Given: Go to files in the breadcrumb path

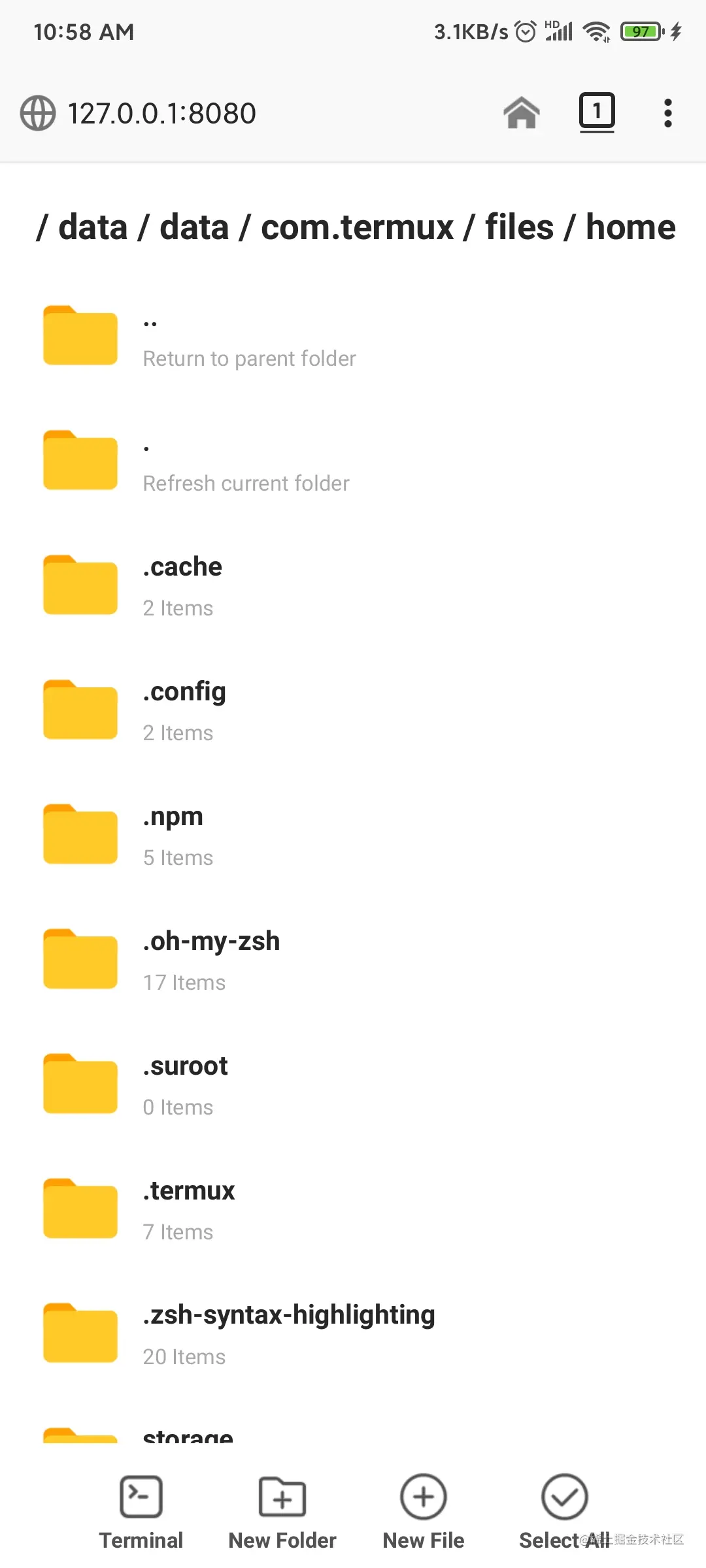Looking at the screenshot, I should (519, 227).
